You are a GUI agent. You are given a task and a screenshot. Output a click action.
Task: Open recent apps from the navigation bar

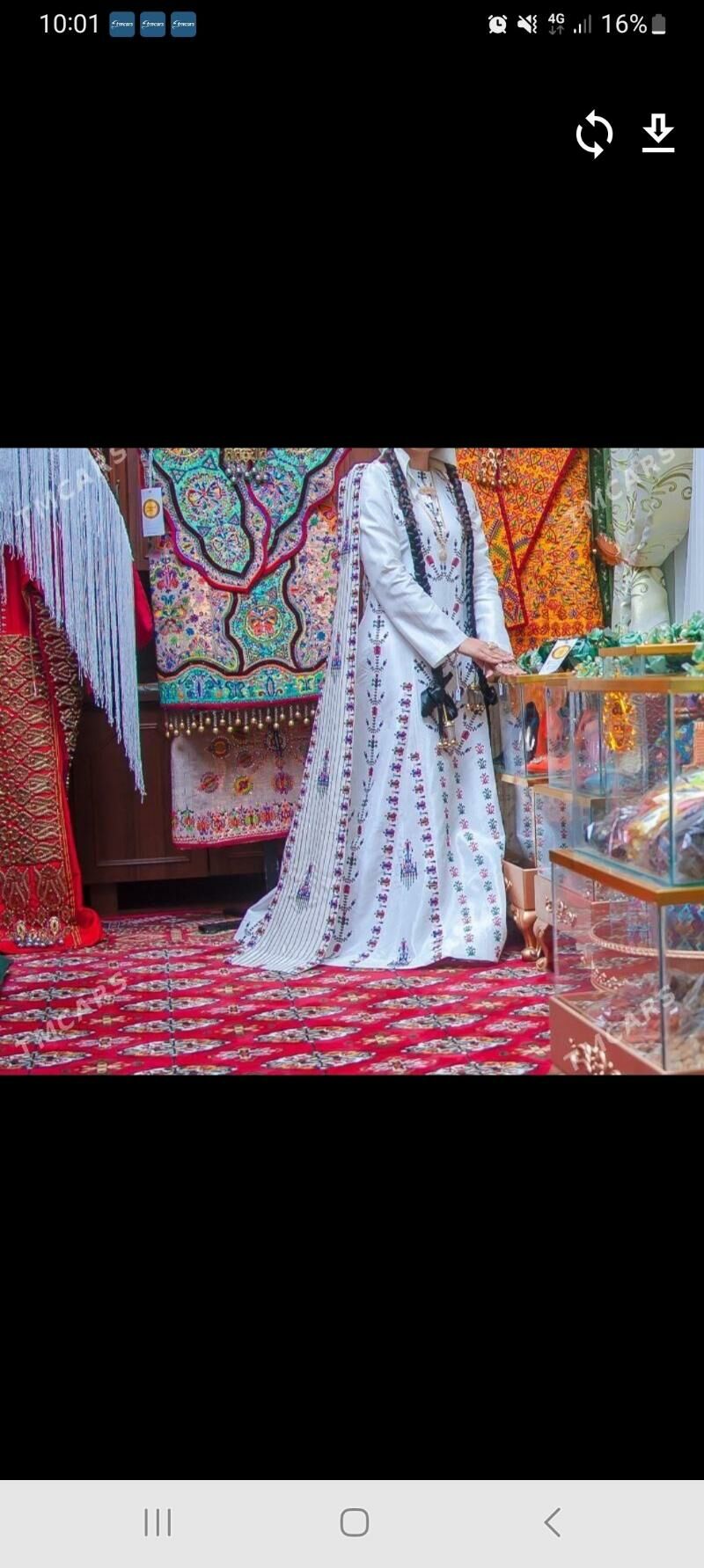click(158, 1522)
